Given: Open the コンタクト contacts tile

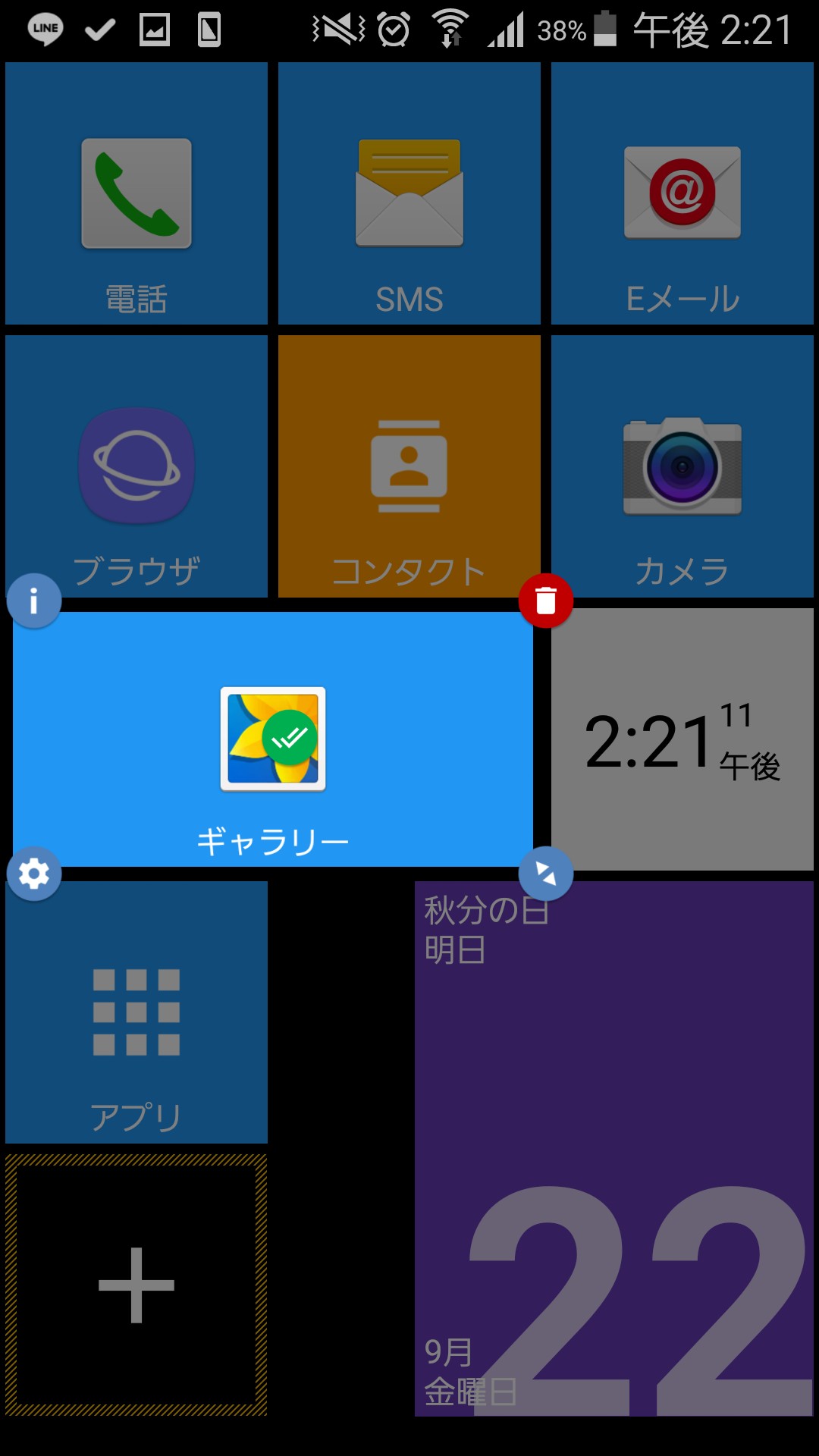Looking at the screenshot, I should point(409,466).
